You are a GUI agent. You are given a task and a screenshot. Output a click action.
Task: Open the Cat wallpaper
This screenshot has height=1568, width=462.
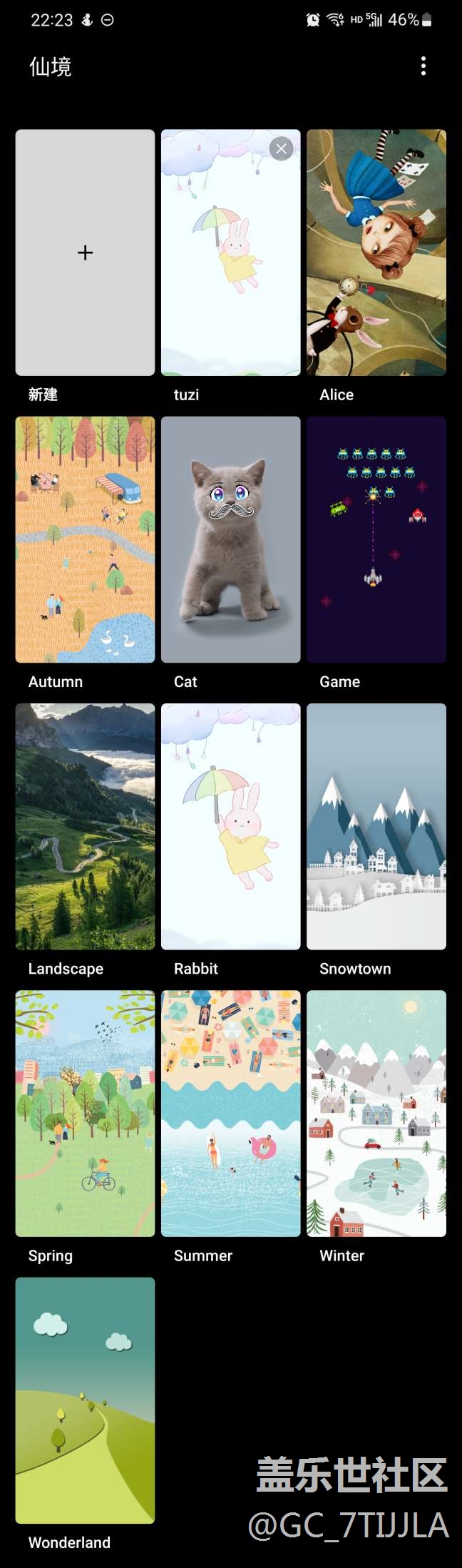230,539
